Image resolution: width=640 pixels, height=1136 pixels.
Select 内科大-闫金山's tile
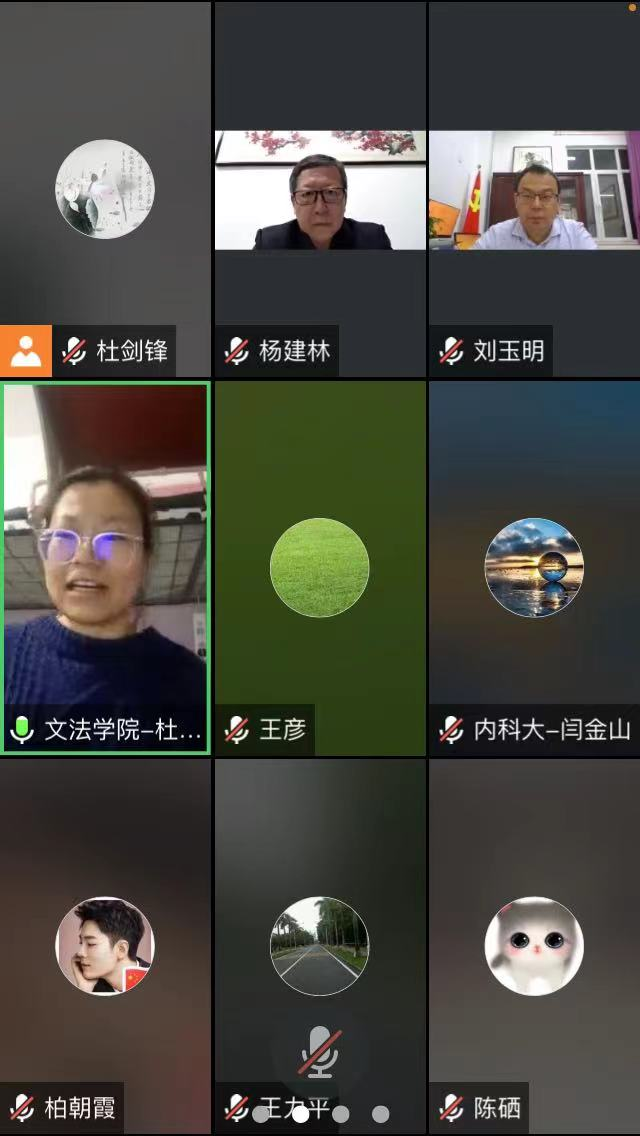(534, 567)
